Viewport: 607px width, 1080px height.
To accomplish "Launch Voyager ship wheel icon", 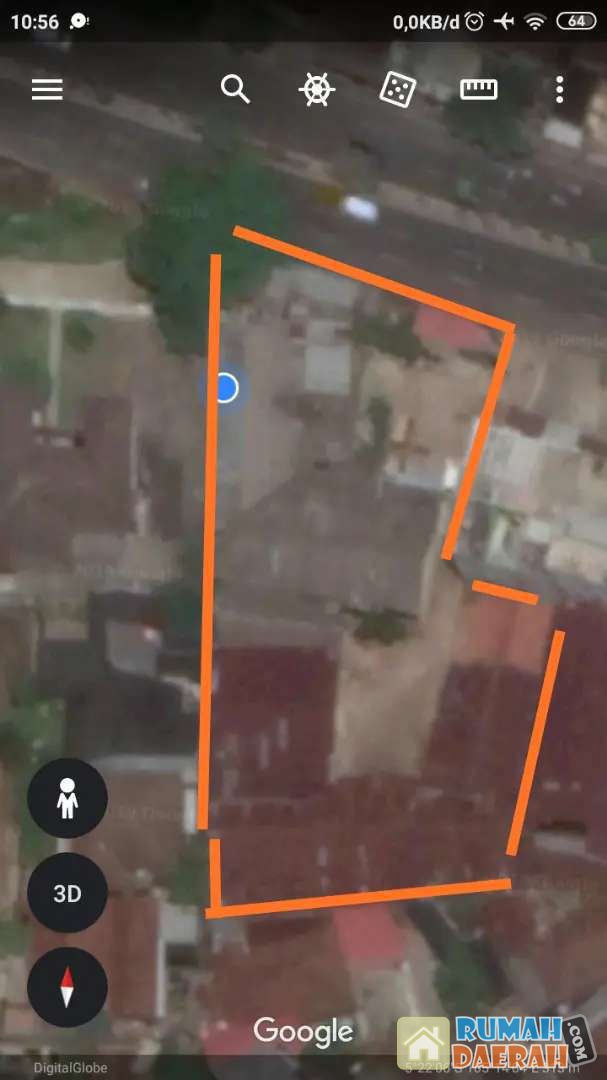I will point(316,90).
